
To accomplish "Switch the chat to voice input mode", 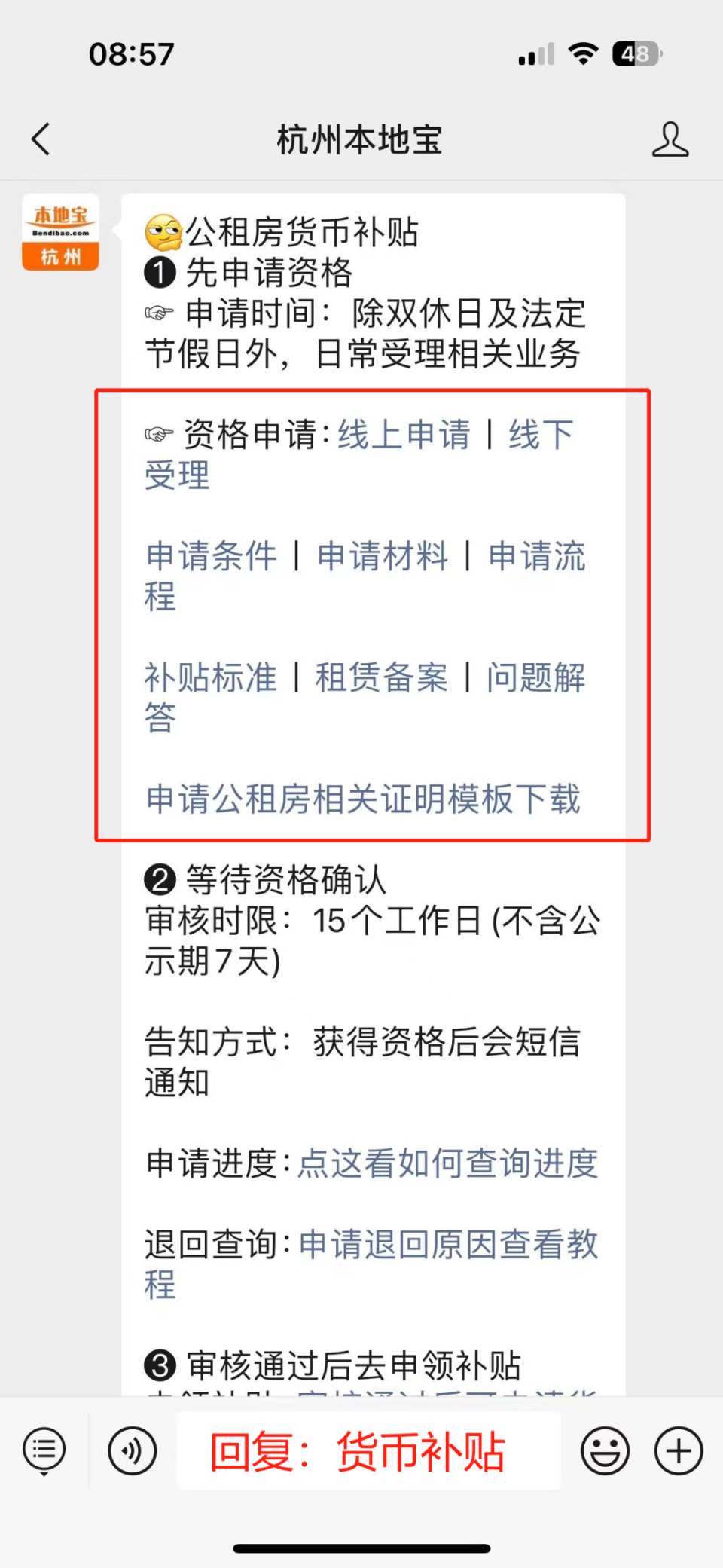I will click(133, 1450).
